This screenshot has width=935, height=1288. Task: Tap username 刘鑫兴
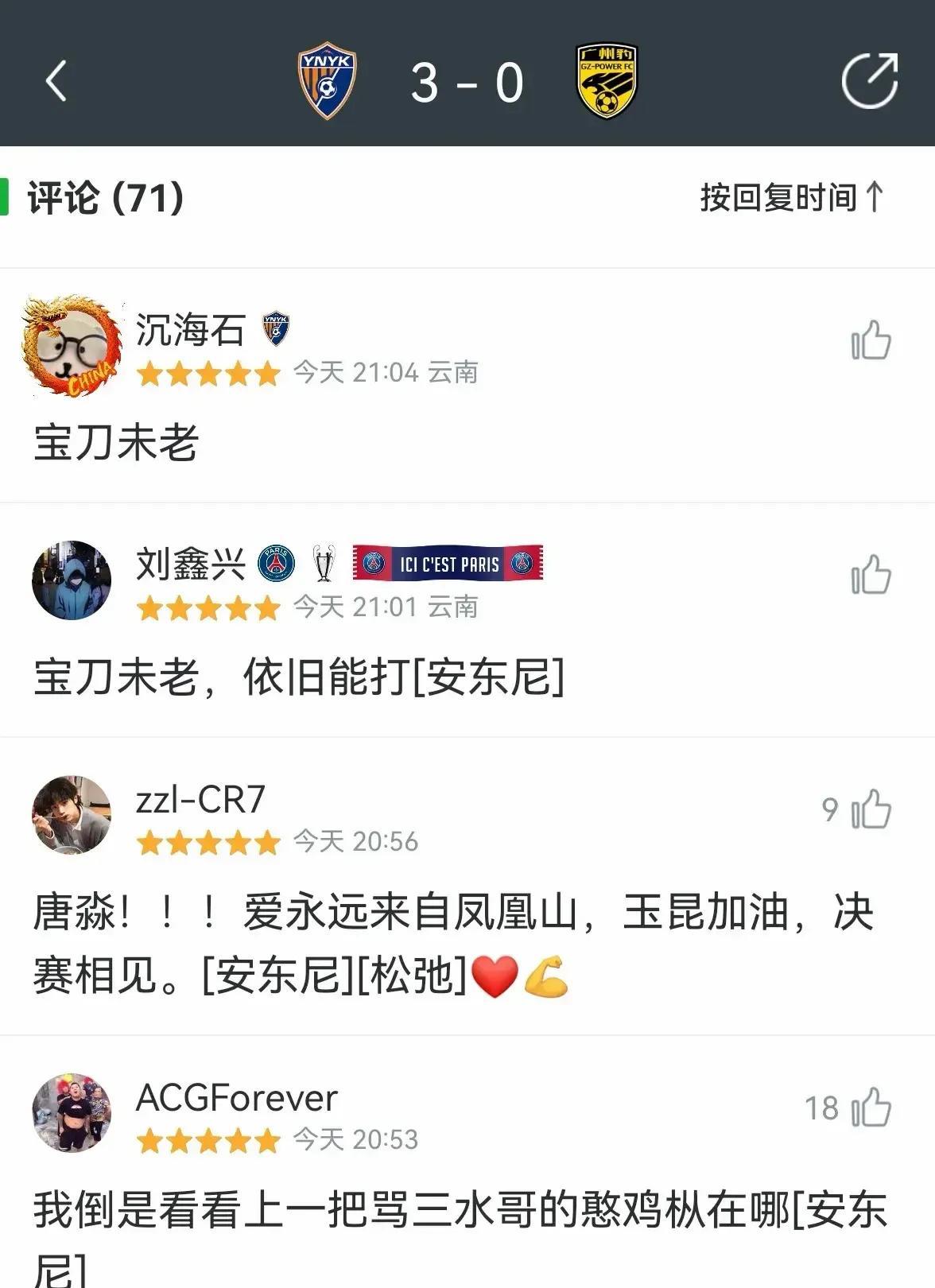click(x=191, y=564)
